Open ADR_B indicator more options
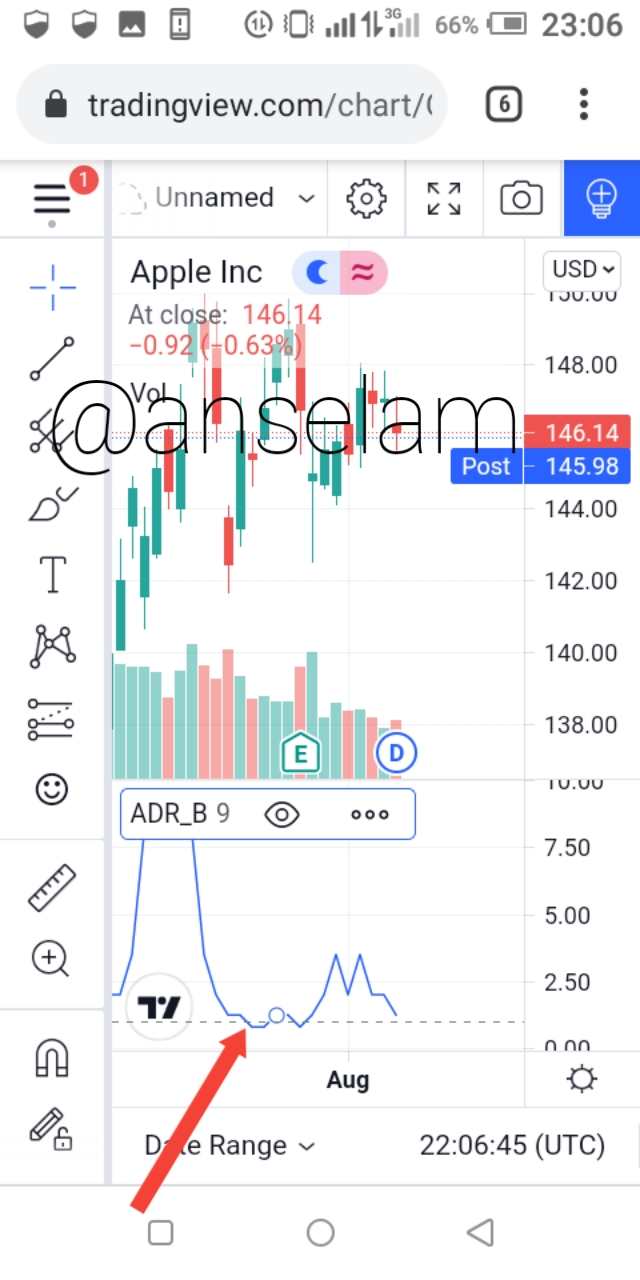 tap(369, 814)
